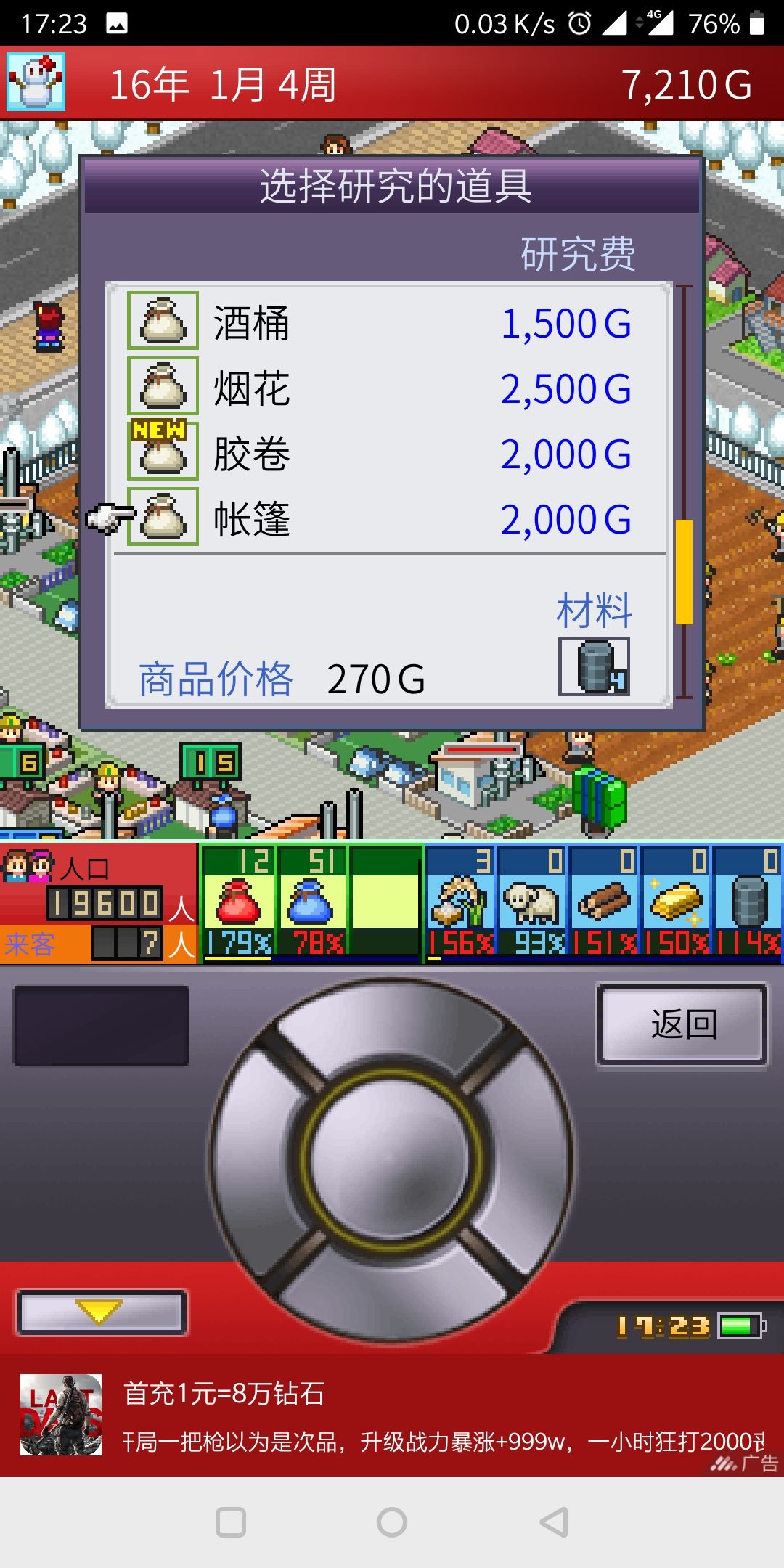Click the wheat resource icon showing 156%
This screenshot has width=784, height=1568.
coord(460,902)
